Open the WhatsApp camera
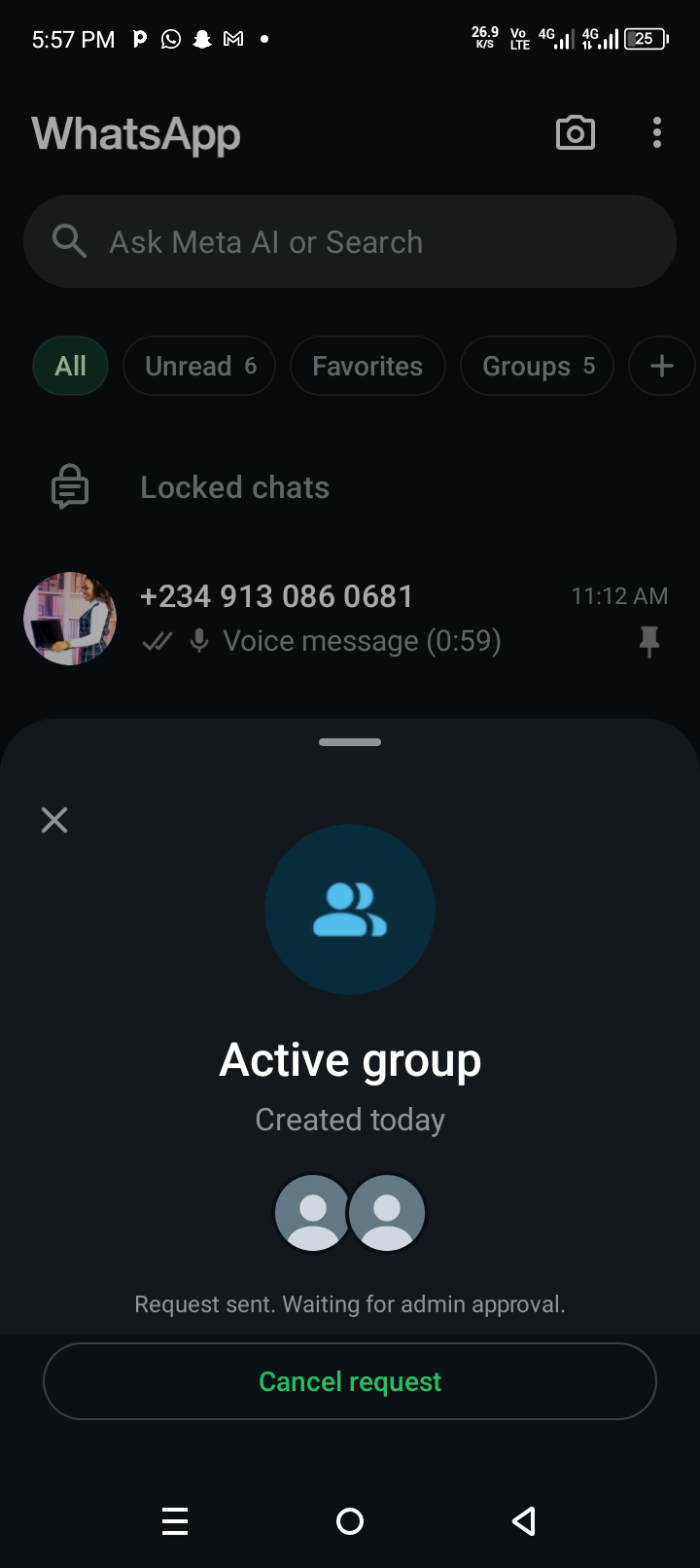Image resolution: width=700 pixels, height=1568 pixels. coord(575,133)
